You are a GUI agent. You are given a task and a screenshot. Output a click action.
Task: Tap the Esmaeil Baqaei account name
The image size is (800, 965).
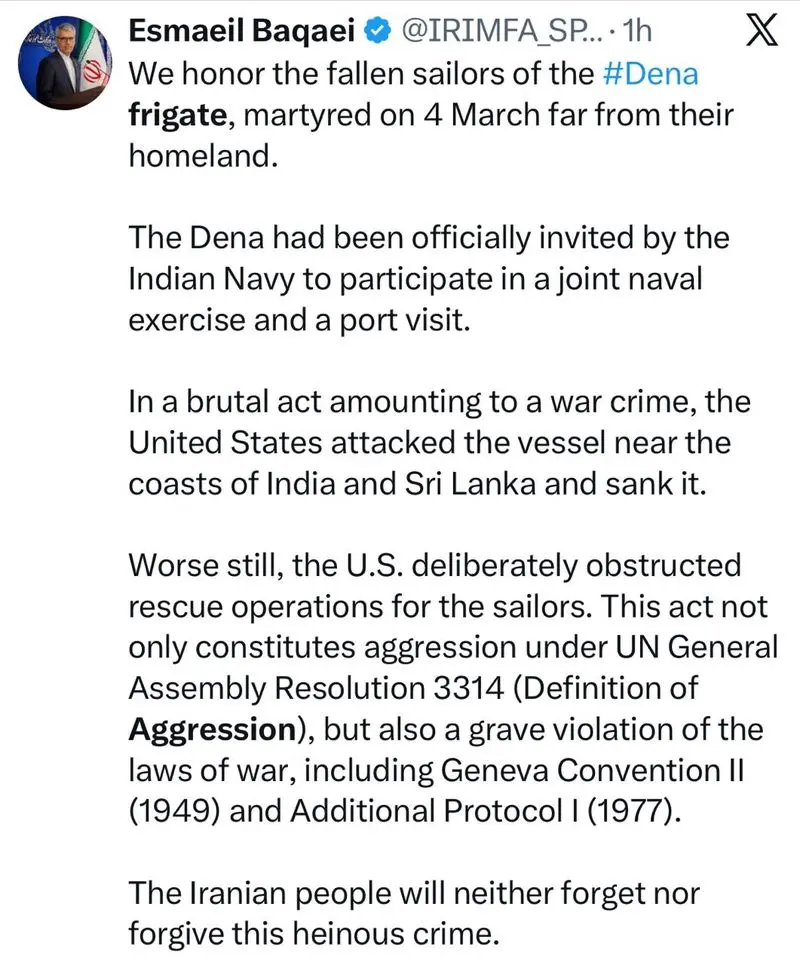click(x=241, y=31)
